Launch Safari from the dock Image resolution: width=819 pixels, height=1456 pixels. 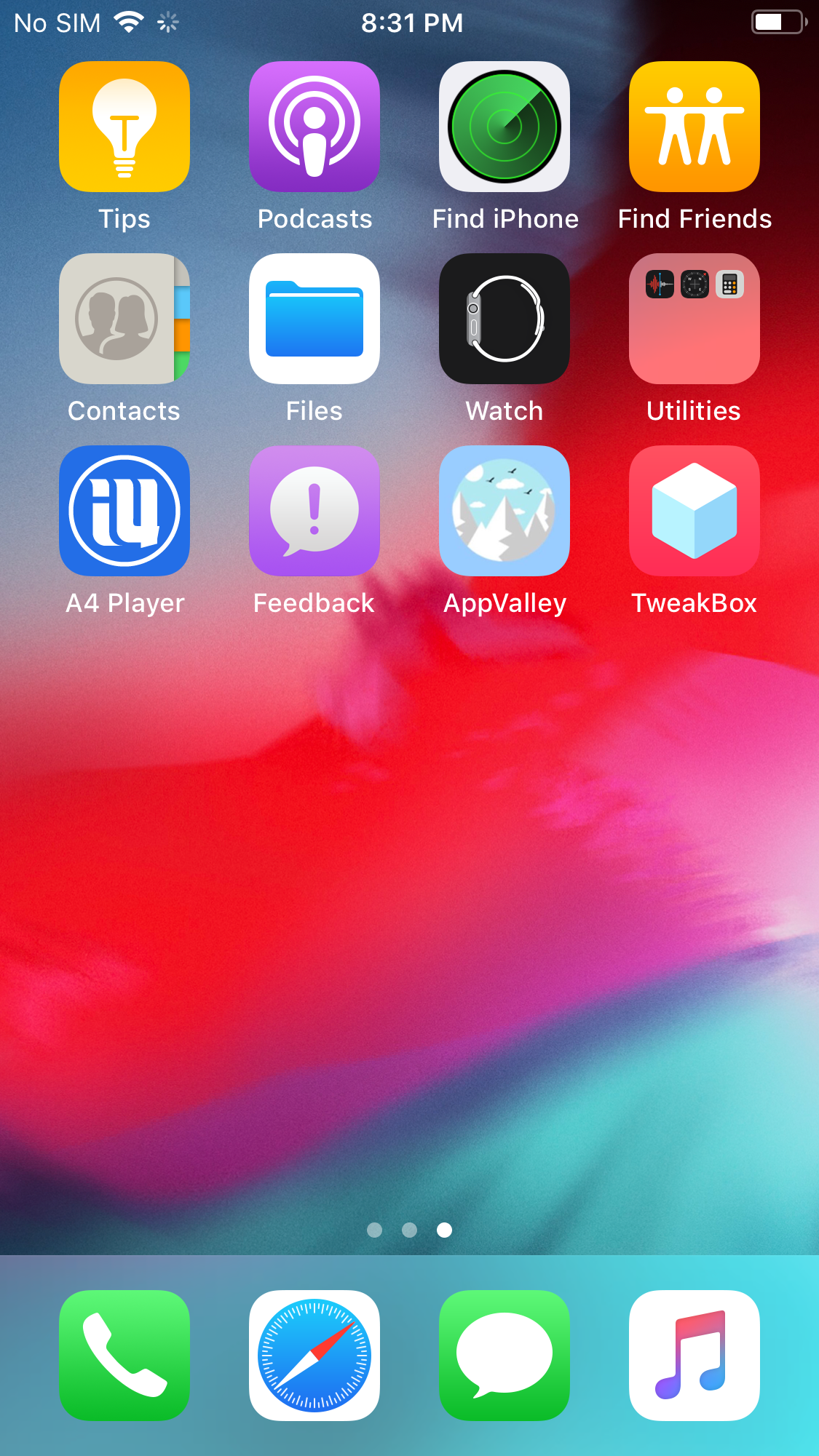pos(314,1355)
